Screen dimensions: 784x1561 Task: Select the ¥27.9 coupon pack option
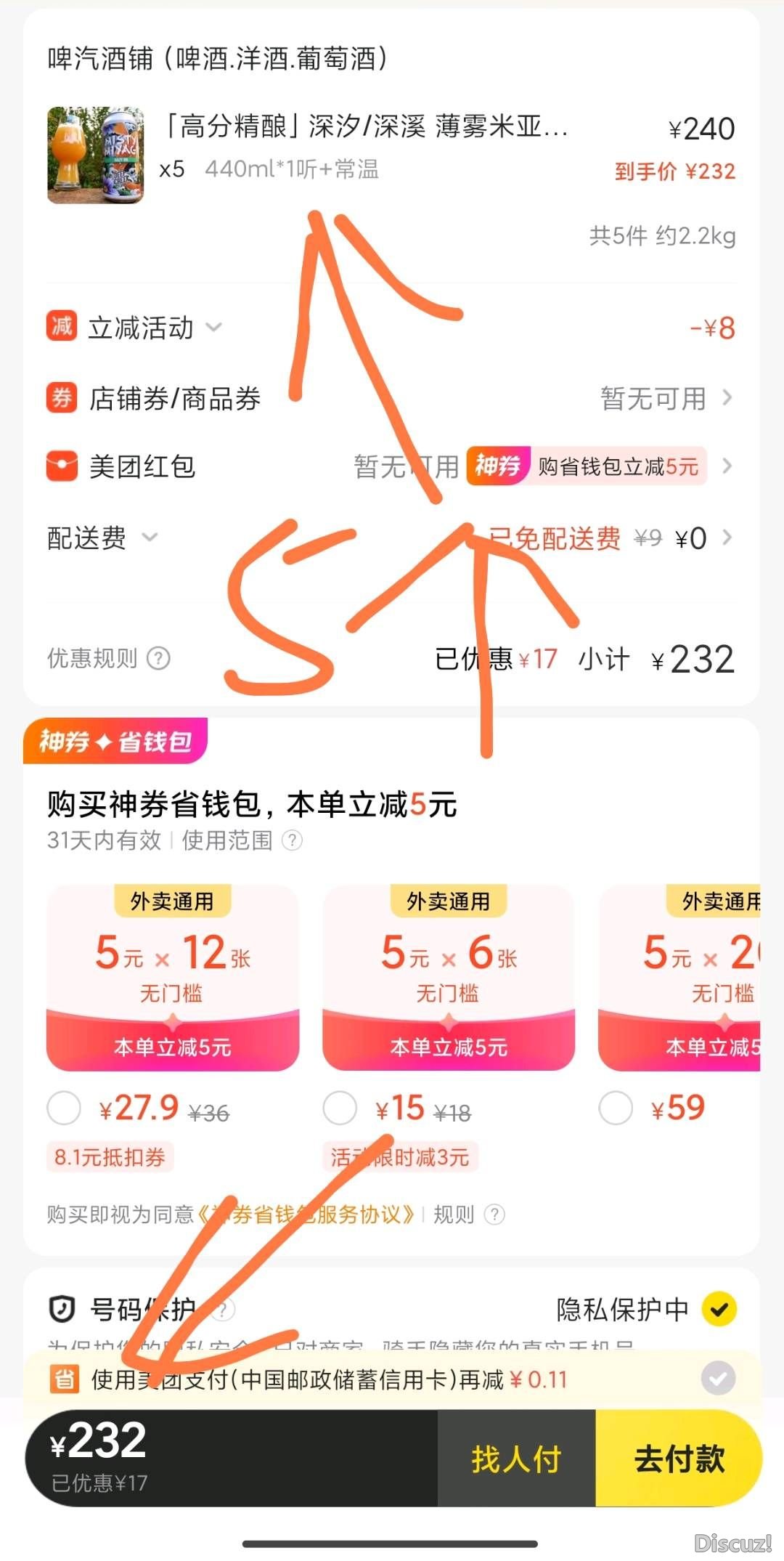[64, 1108]
